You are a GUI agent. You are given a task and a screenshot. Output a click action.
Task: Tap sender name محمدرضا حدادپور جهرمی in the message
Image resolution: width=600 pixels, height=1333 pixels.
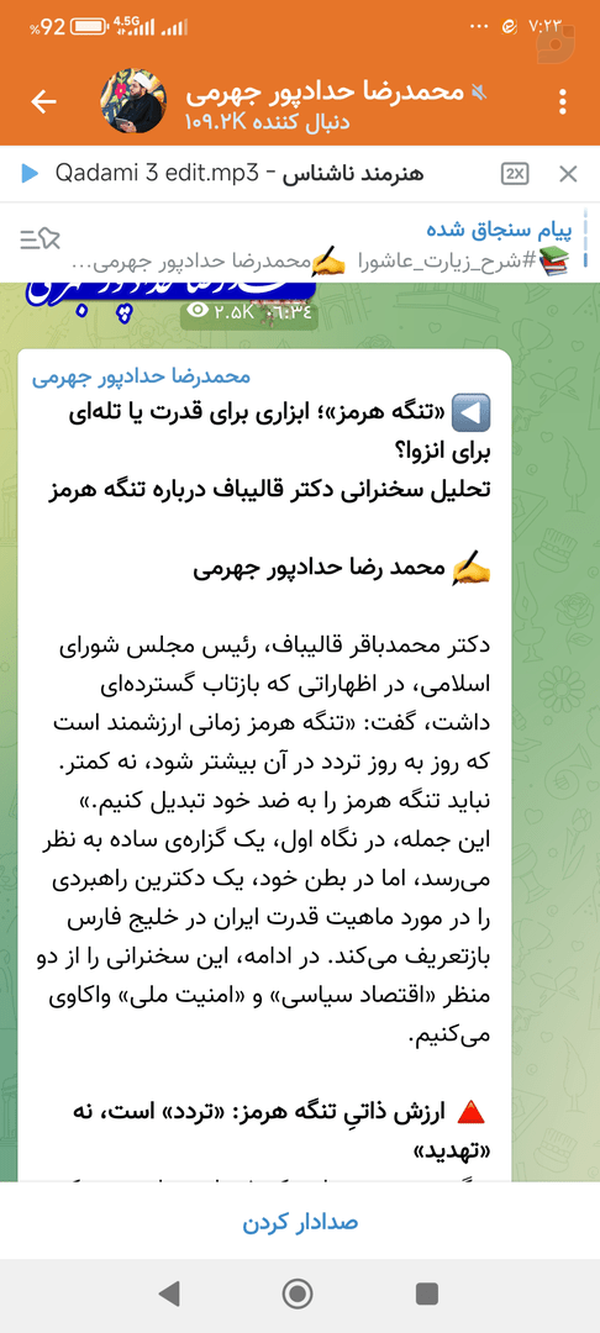141,378
